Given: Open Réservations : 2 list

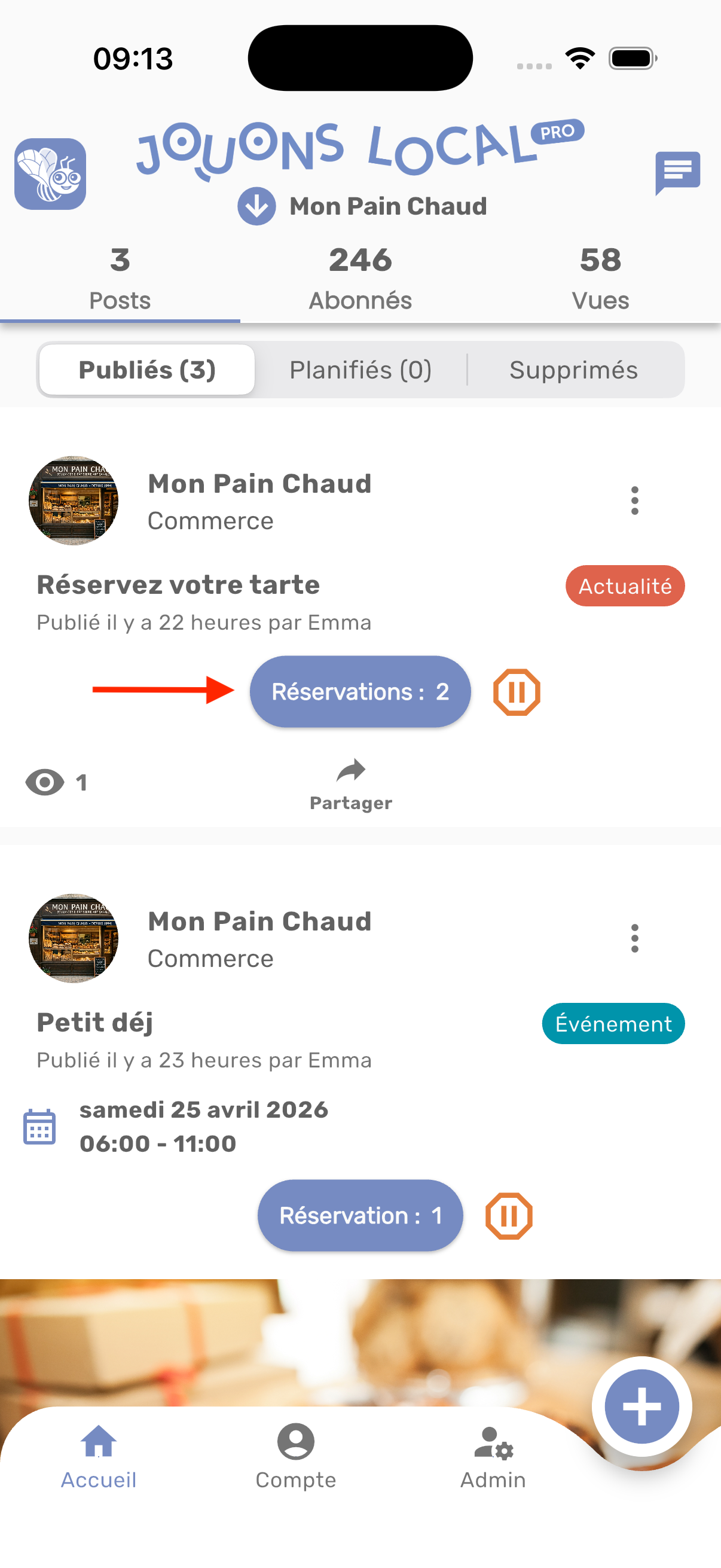Looking at the screenshot, I should coord(360,691).
